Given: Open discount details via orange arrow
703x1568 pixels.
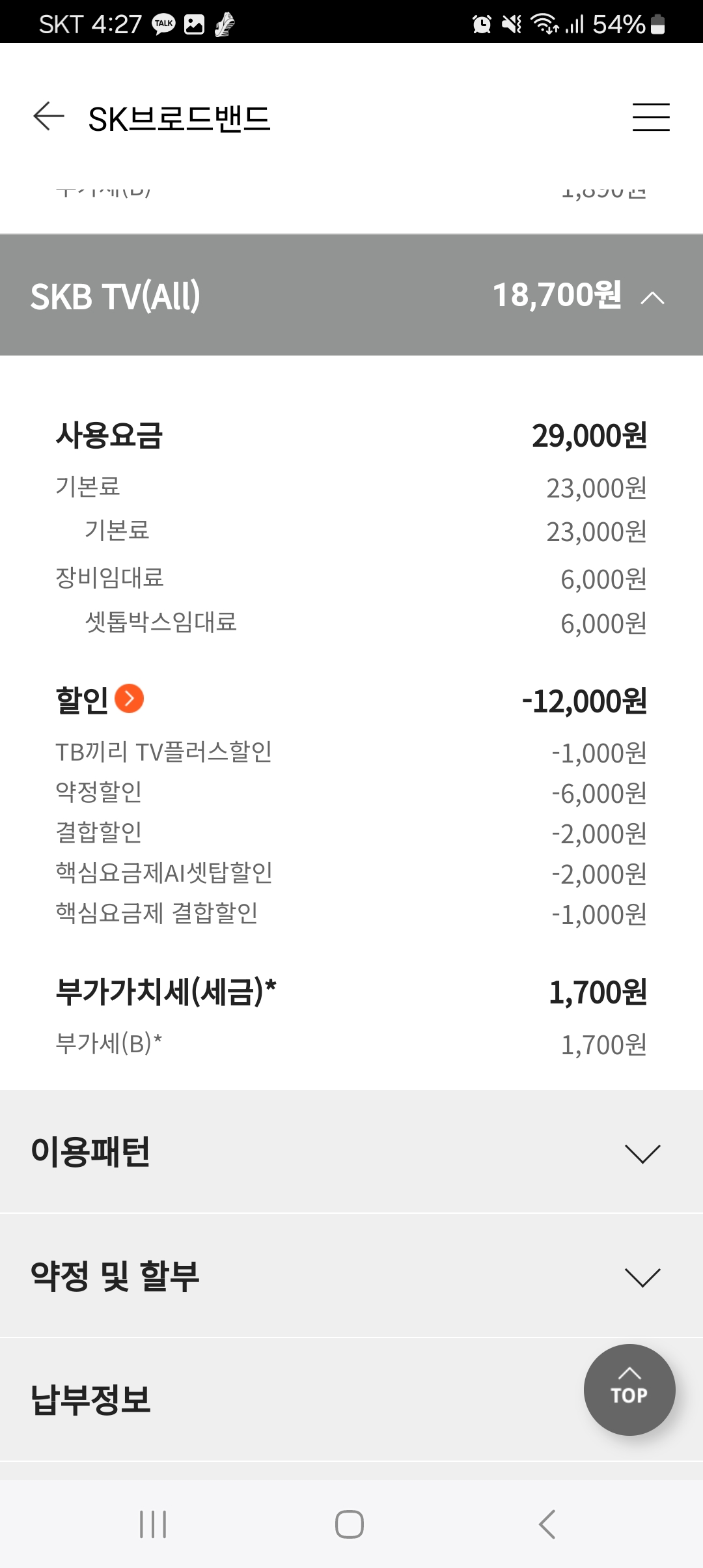Looking at the screenshot, I should click(x=130, y=699).
